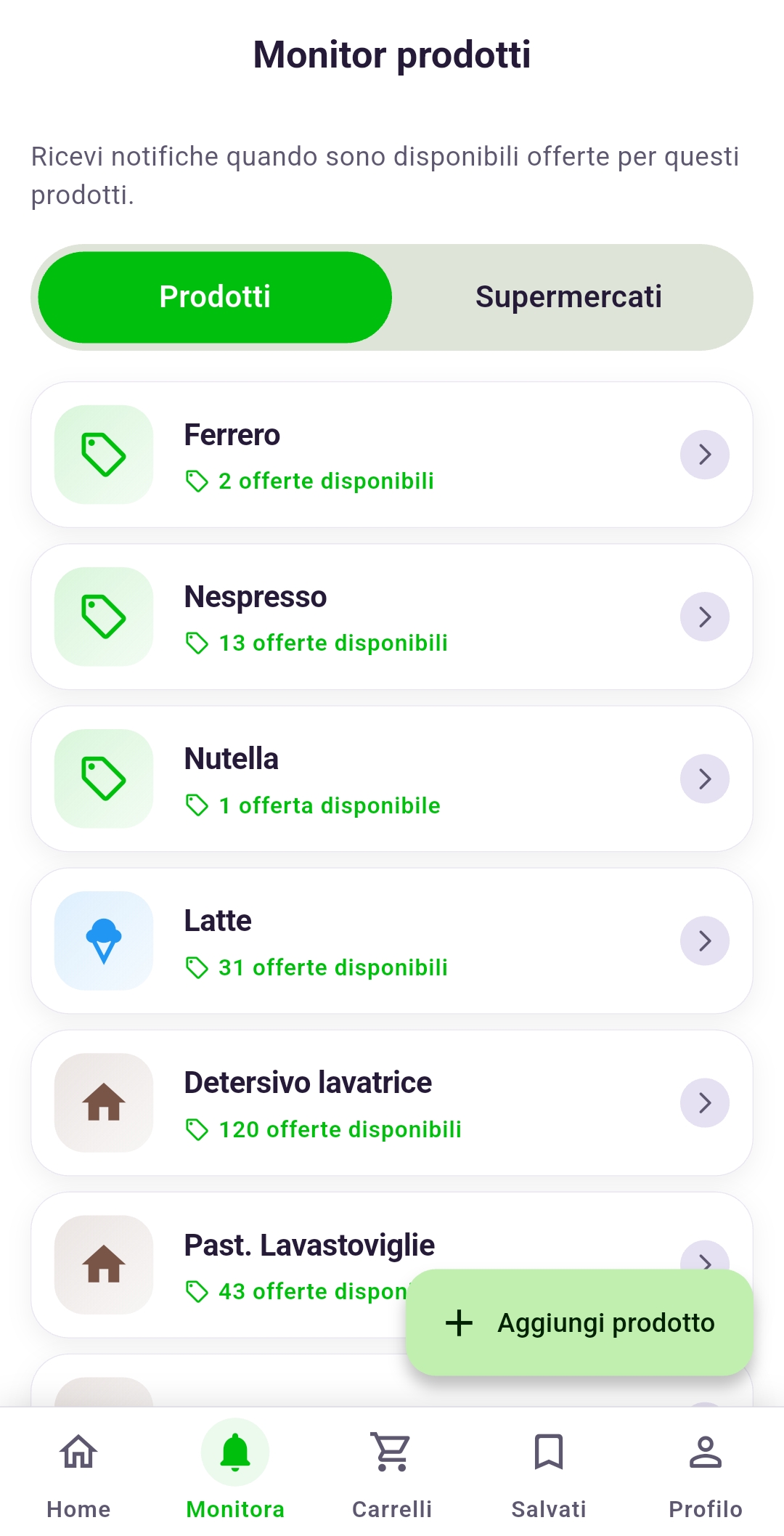Click the blue ice cream icon next to Latte

(103, 940)
